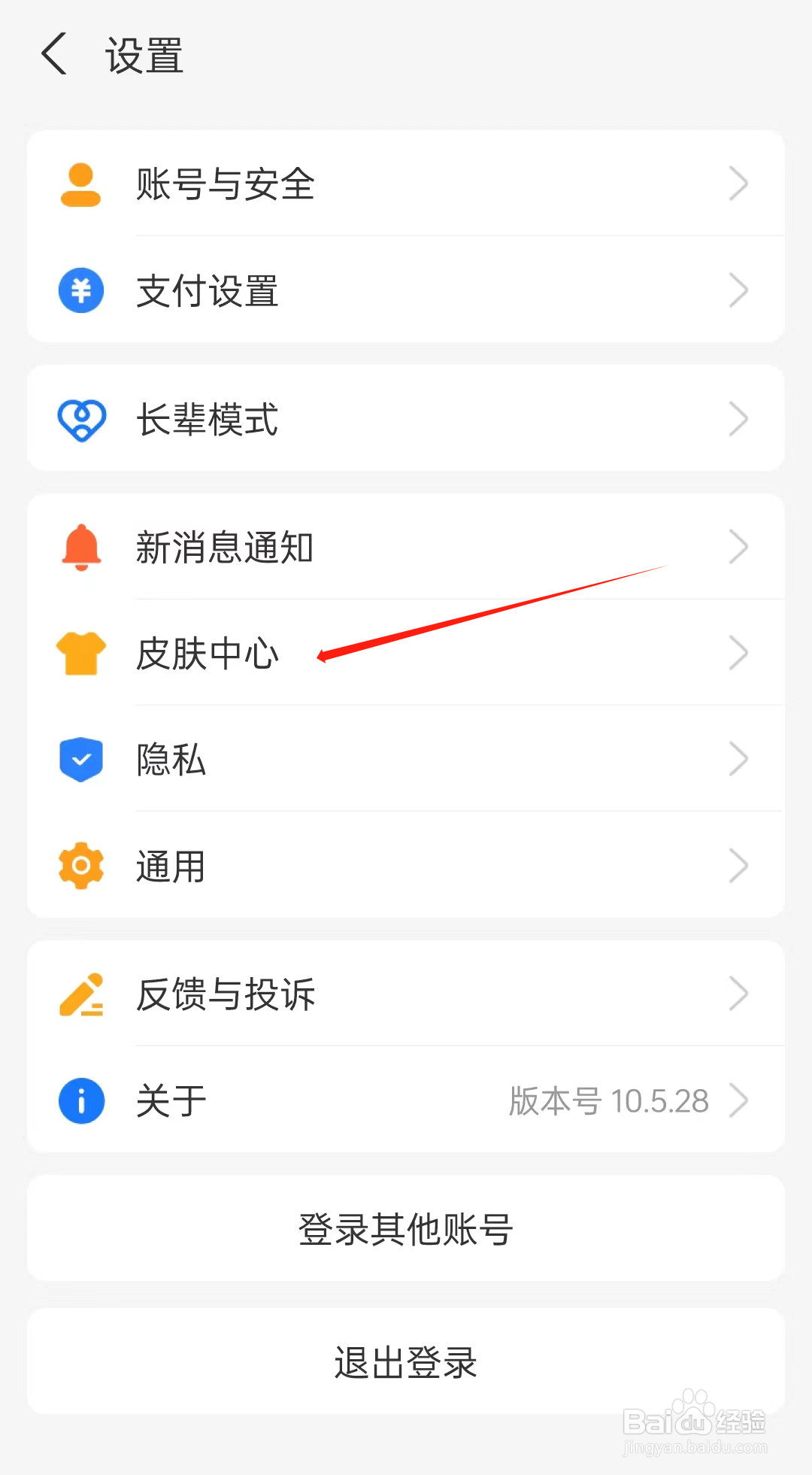Click the notification bell icon
The height and width of the screenshot is (1475, 812).
[80, 548]
